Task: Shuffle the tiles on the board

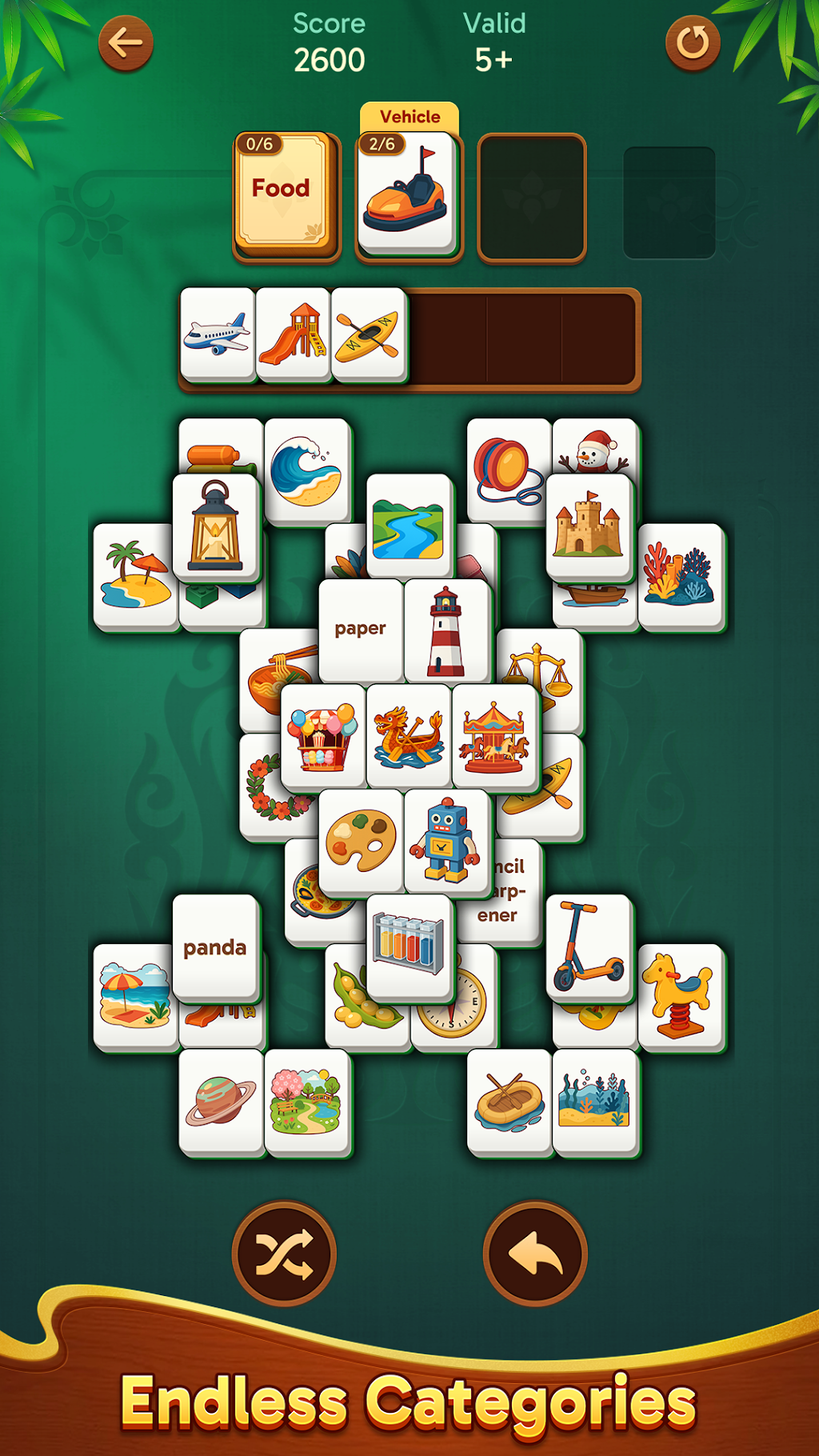Action: click(x=284, y=1254)
